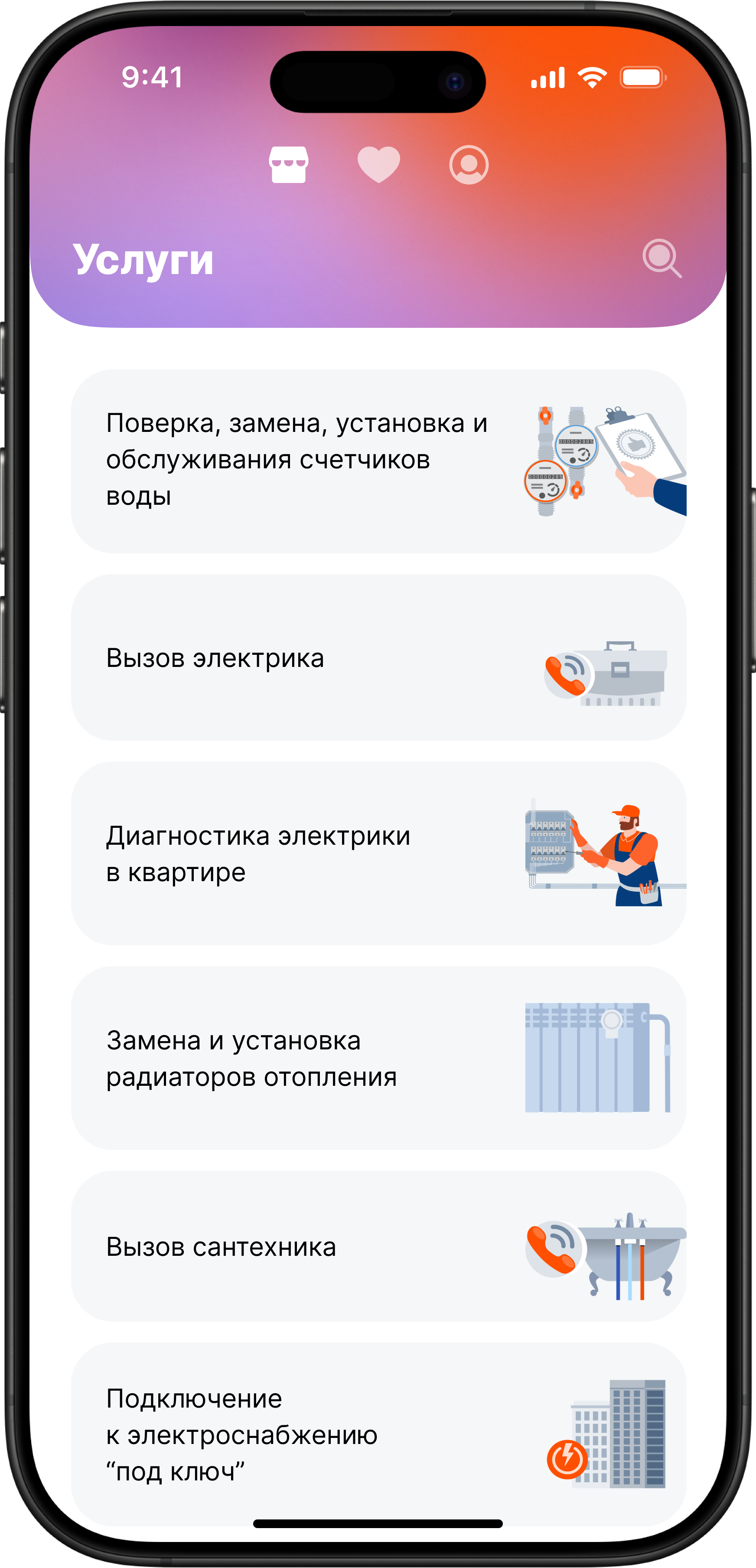This screenshot has width=756, height=1568.
Task: View Подключение к электроснабжению под ключ
Action: pyautogui.click(x=378, y=1434)
